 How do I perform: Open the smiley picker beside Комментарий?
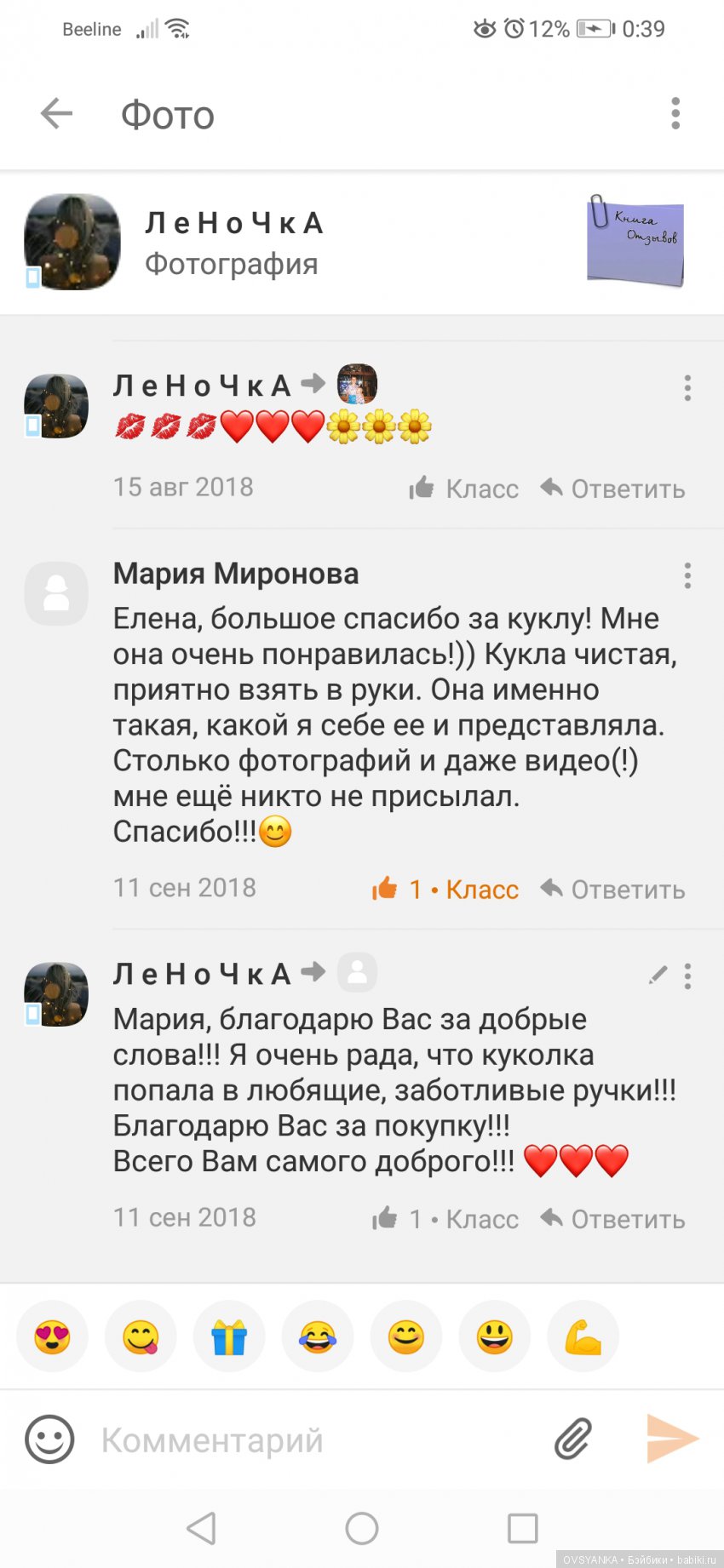point(49,1439)
